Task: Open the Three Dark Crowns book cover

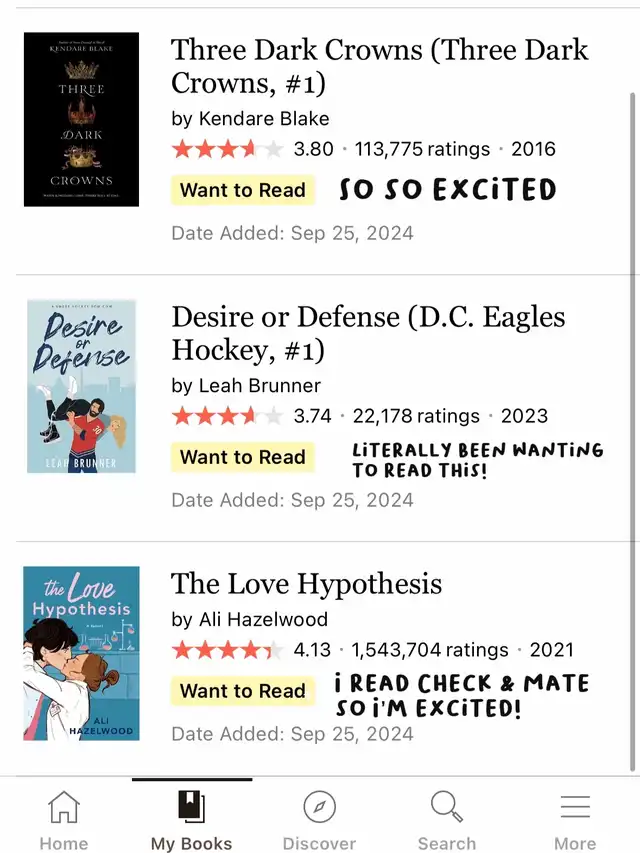Action: [81, 119]
